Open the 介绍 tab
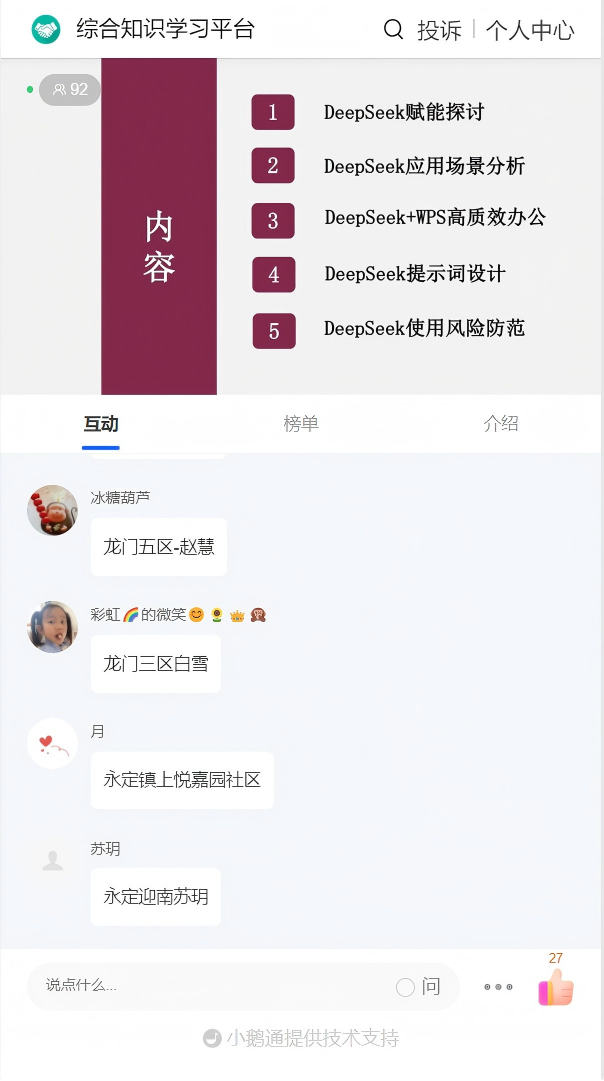This screenshot has width=604, height=1081. pos(501,424)
